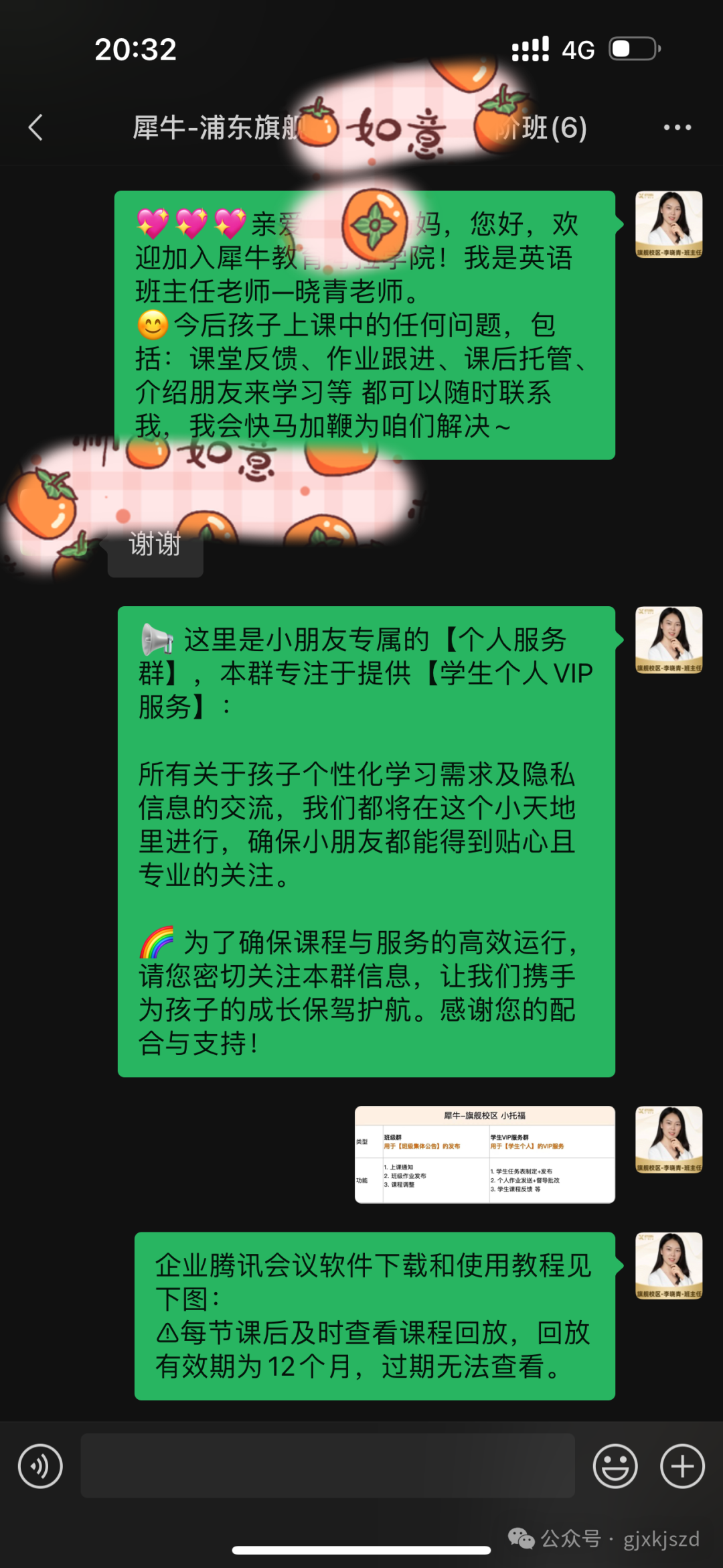Tap the avatar next to the 企业腾讯会议 message
The height and width of the screenshot is (1568, 723).
click(x=668, y=1265)
